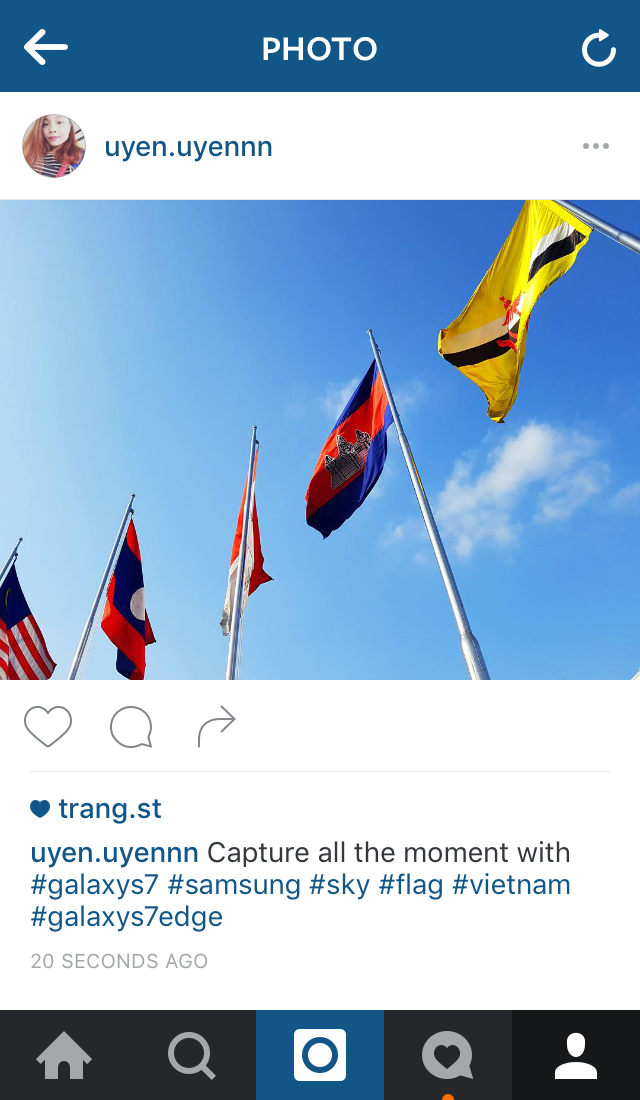Open the #galaxys7edge hashtag
640x1100 pixels.
[x=127, y=917]
